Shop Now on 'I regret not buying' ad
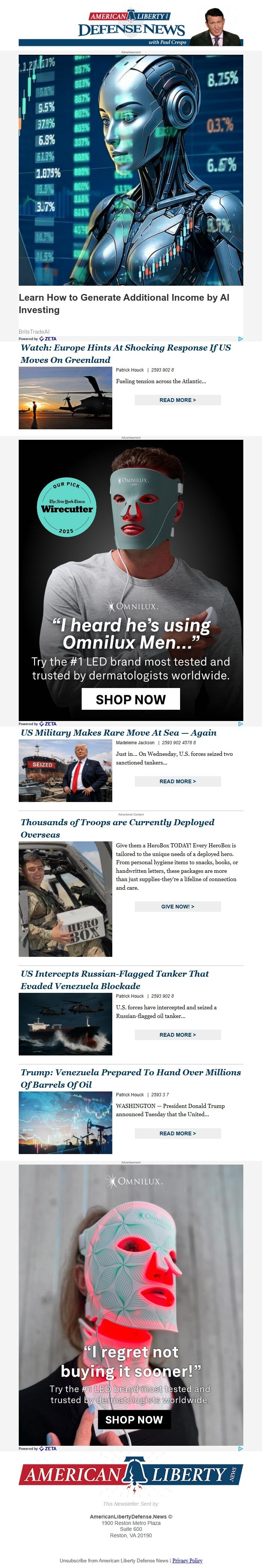 click(134, 1420)
